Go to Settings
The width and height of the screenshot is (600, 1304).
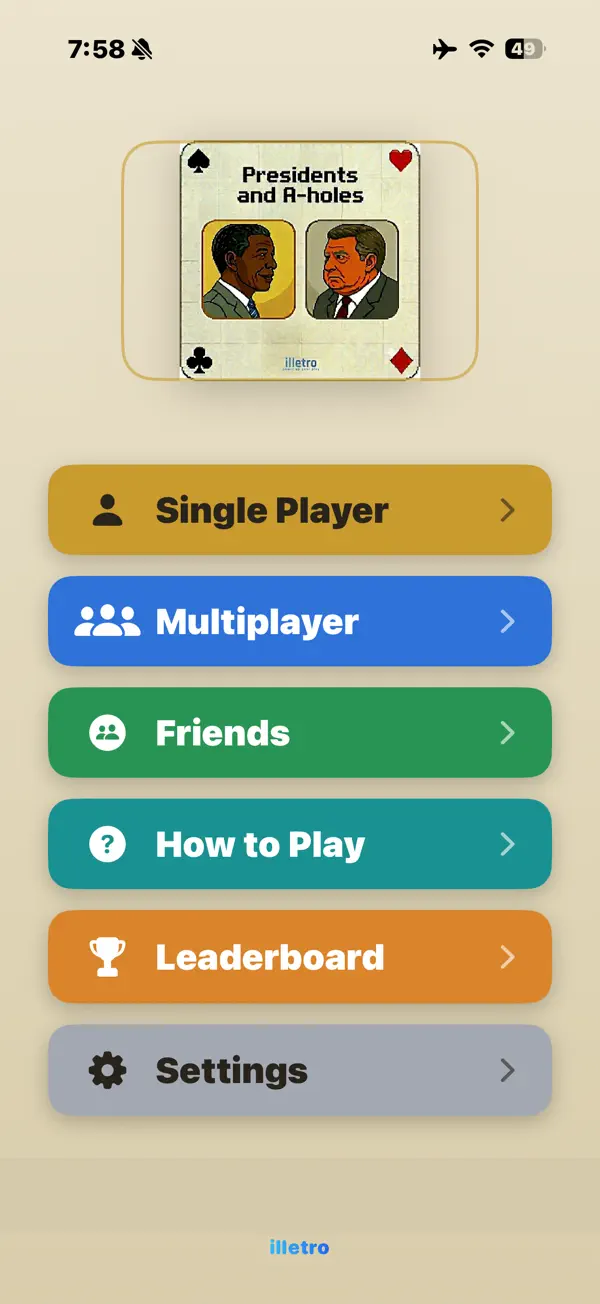[300, 1070]
